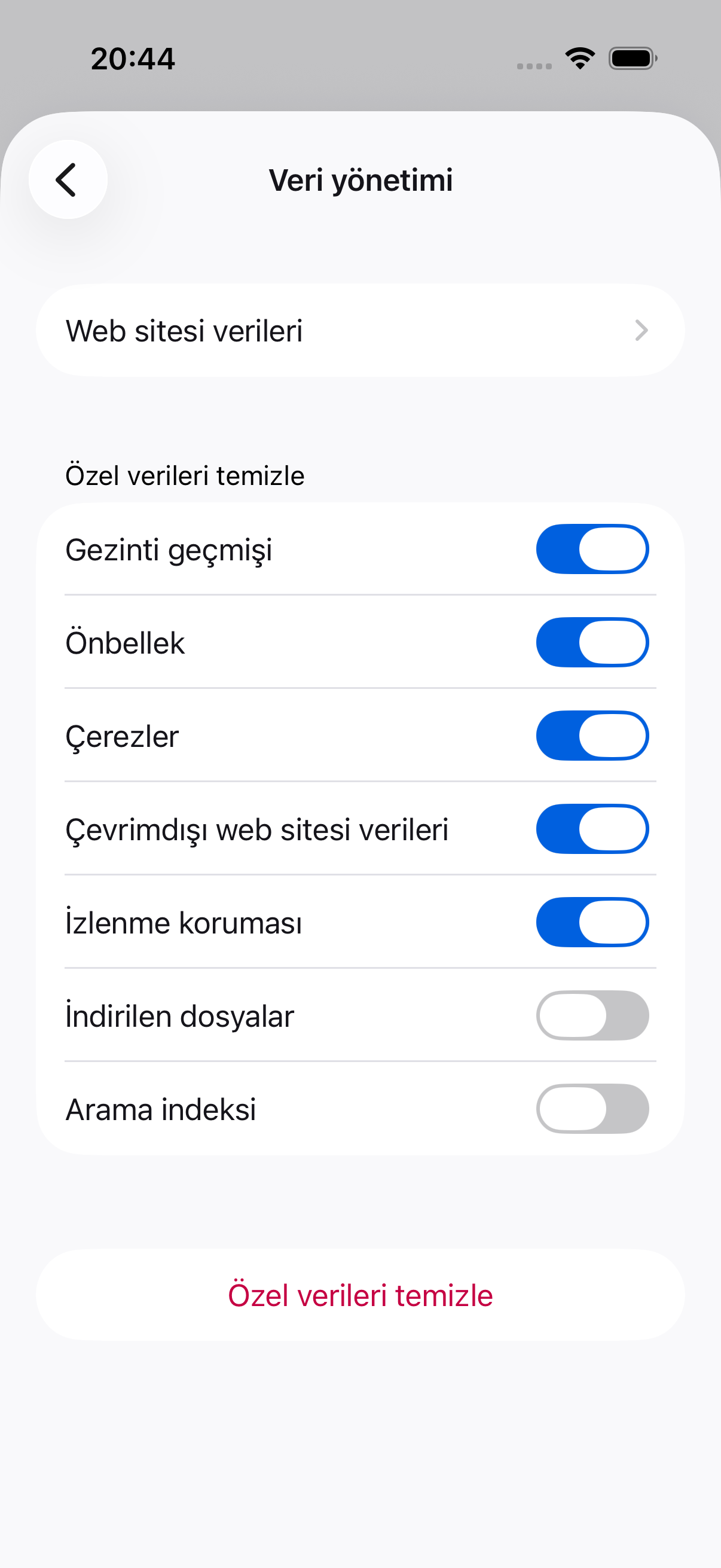Turn off the Gezinti geçmişi switch
Viewport: 721px width, 1568px height.
[592, 549]
